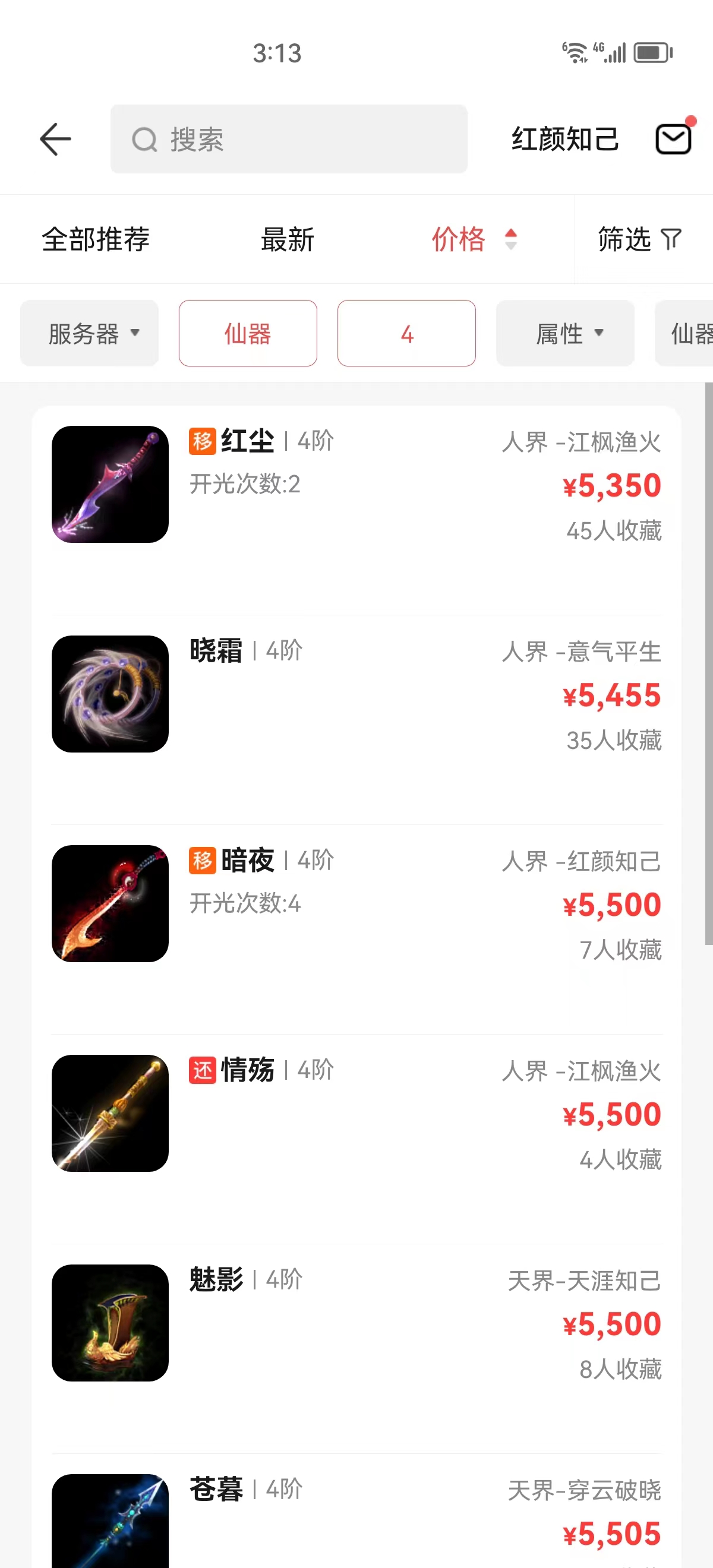The width and height of the screenshot is (713, 1568).
Task: View the 暗夜 item details
Action: (356, 905)
